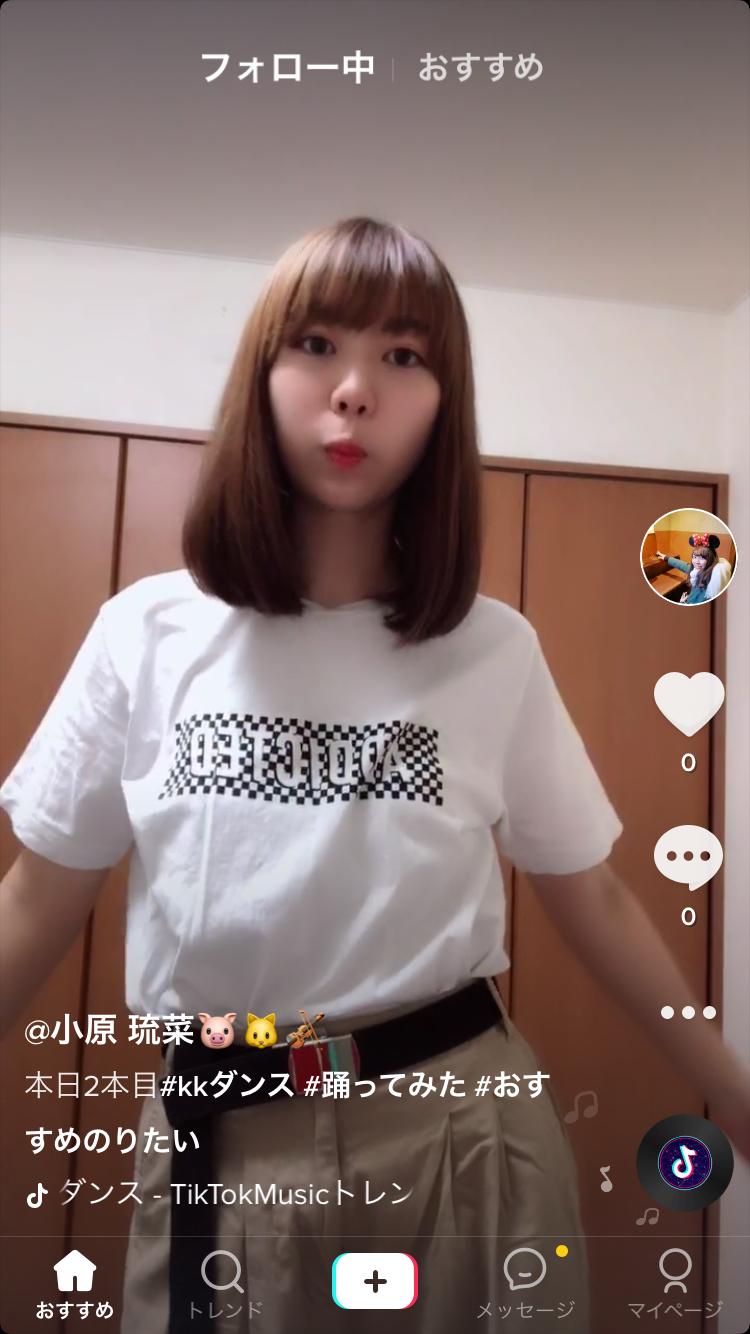Create a new video with plus button
This screenshot has height=1334, width=750.
point(375,1281)
